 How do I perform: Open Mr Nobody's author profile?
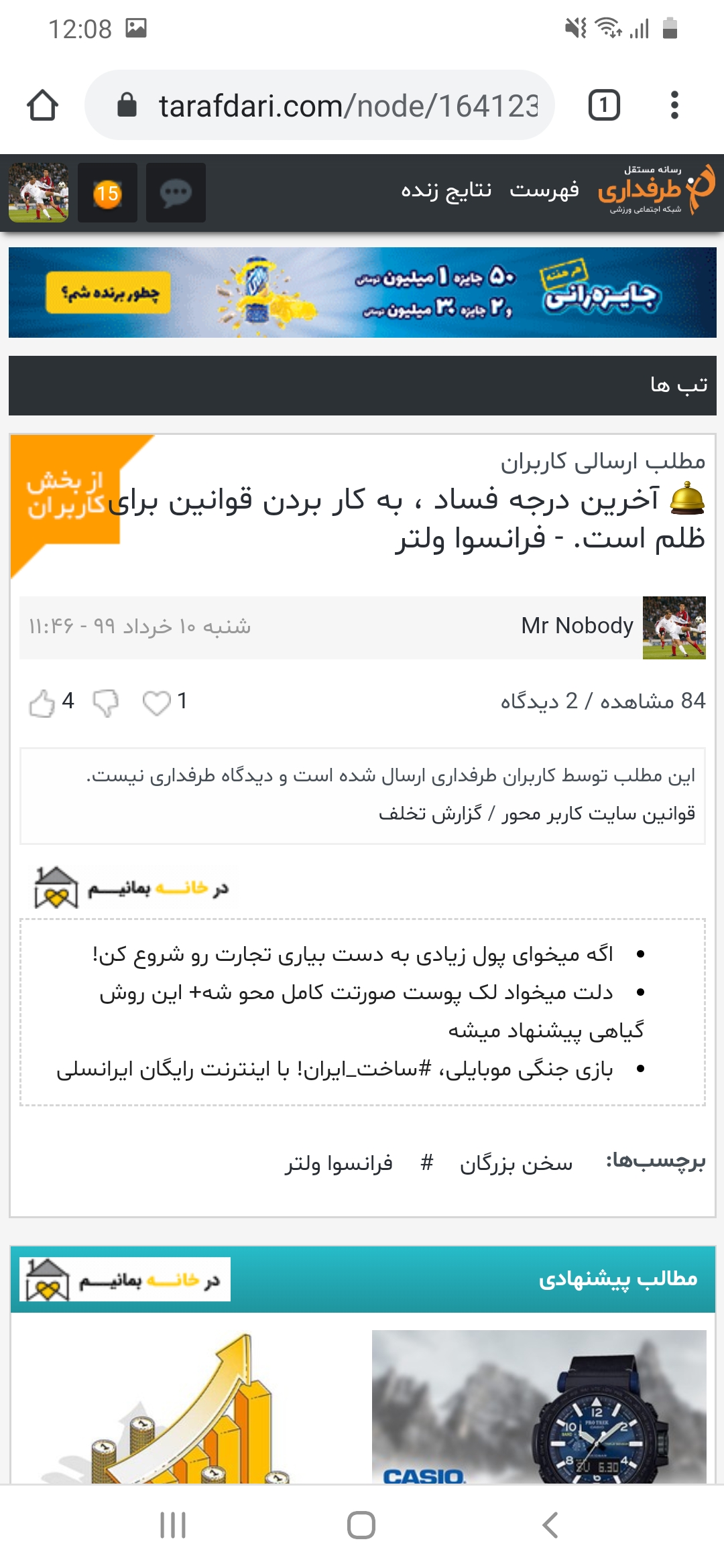577,626
